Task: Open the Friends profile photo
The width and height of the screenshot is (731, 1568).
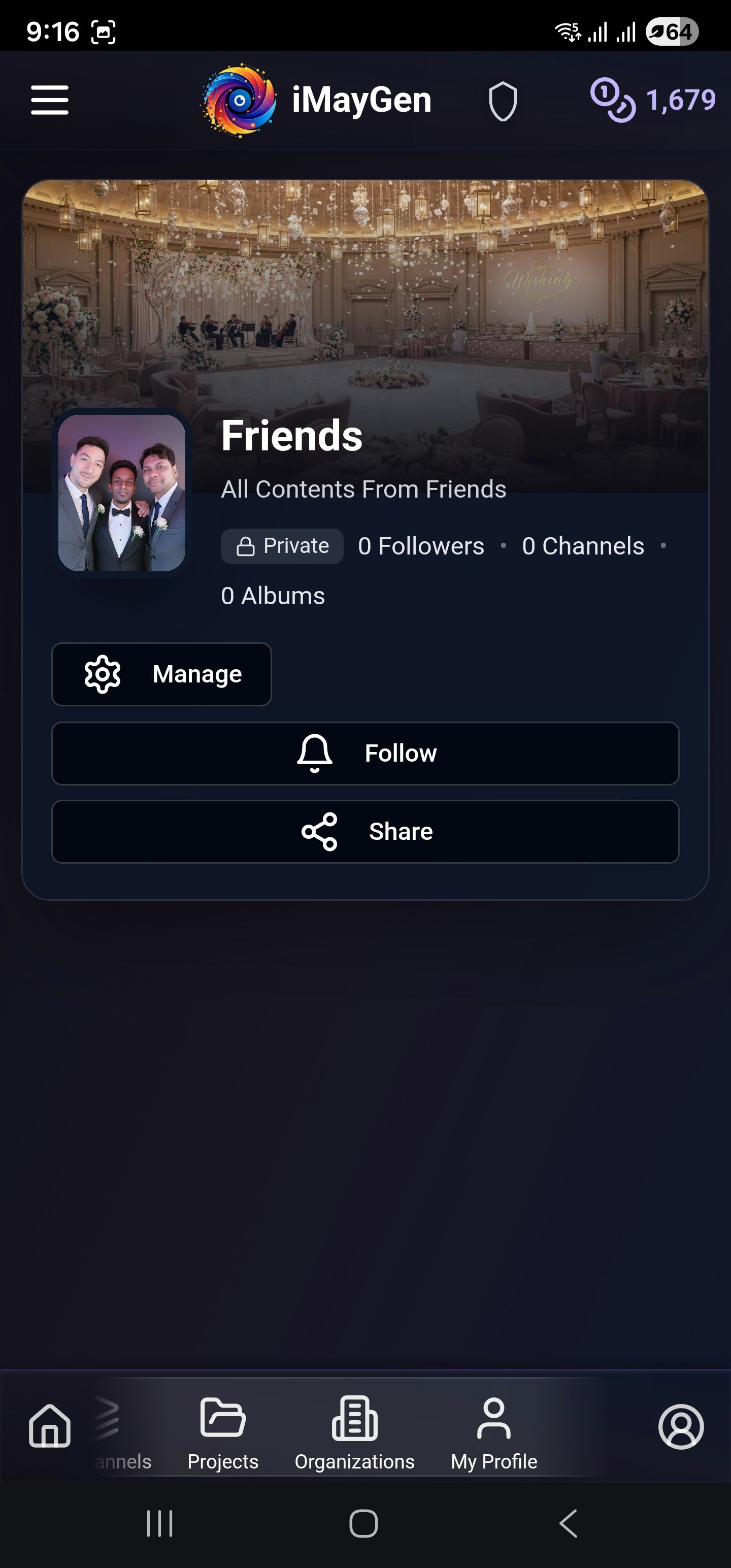Action: coord(122,493)
